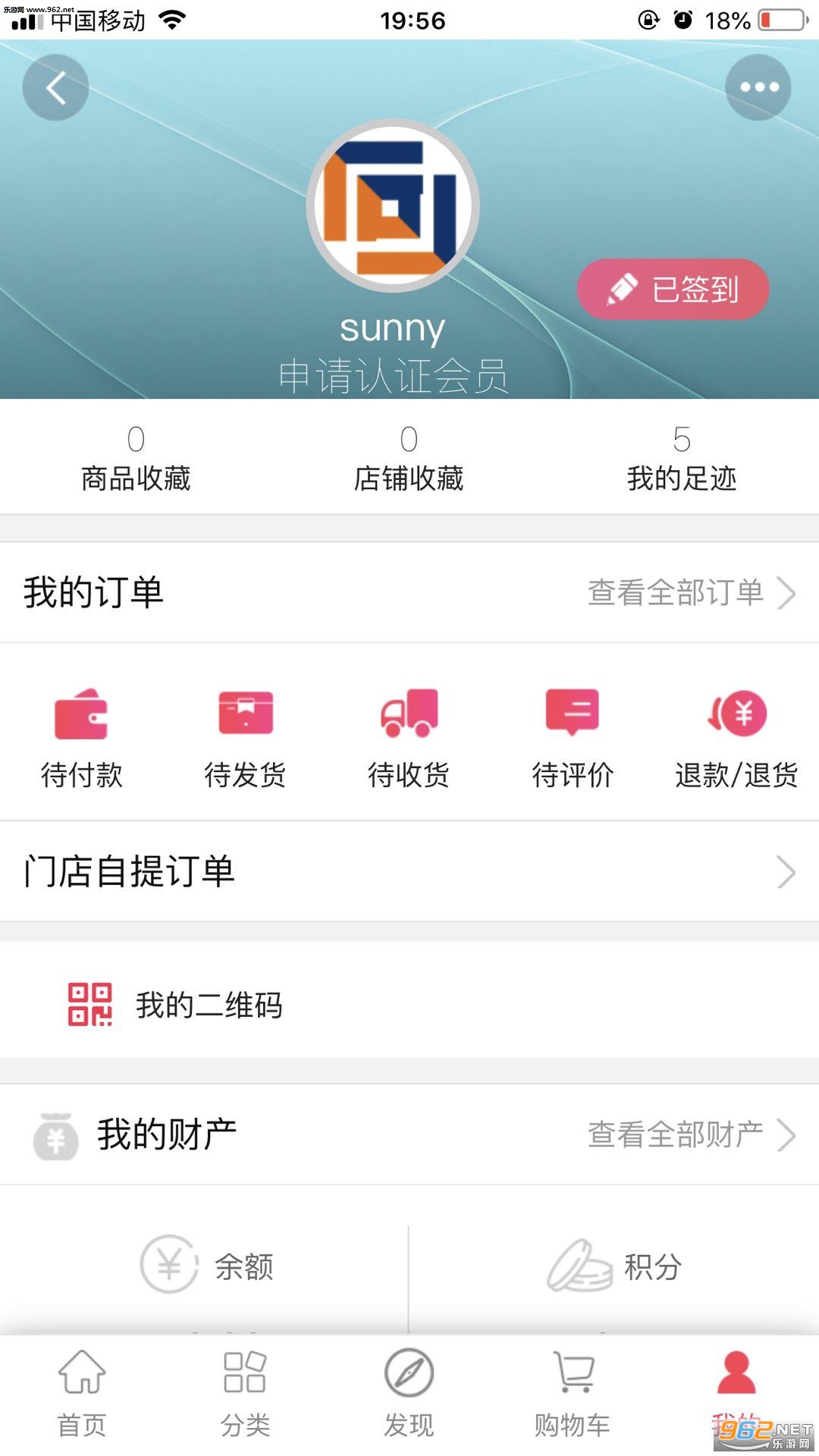Open the 购物车 shopping cart tab
Viewport: 819px width, 1456px height.
point(573,1392)
